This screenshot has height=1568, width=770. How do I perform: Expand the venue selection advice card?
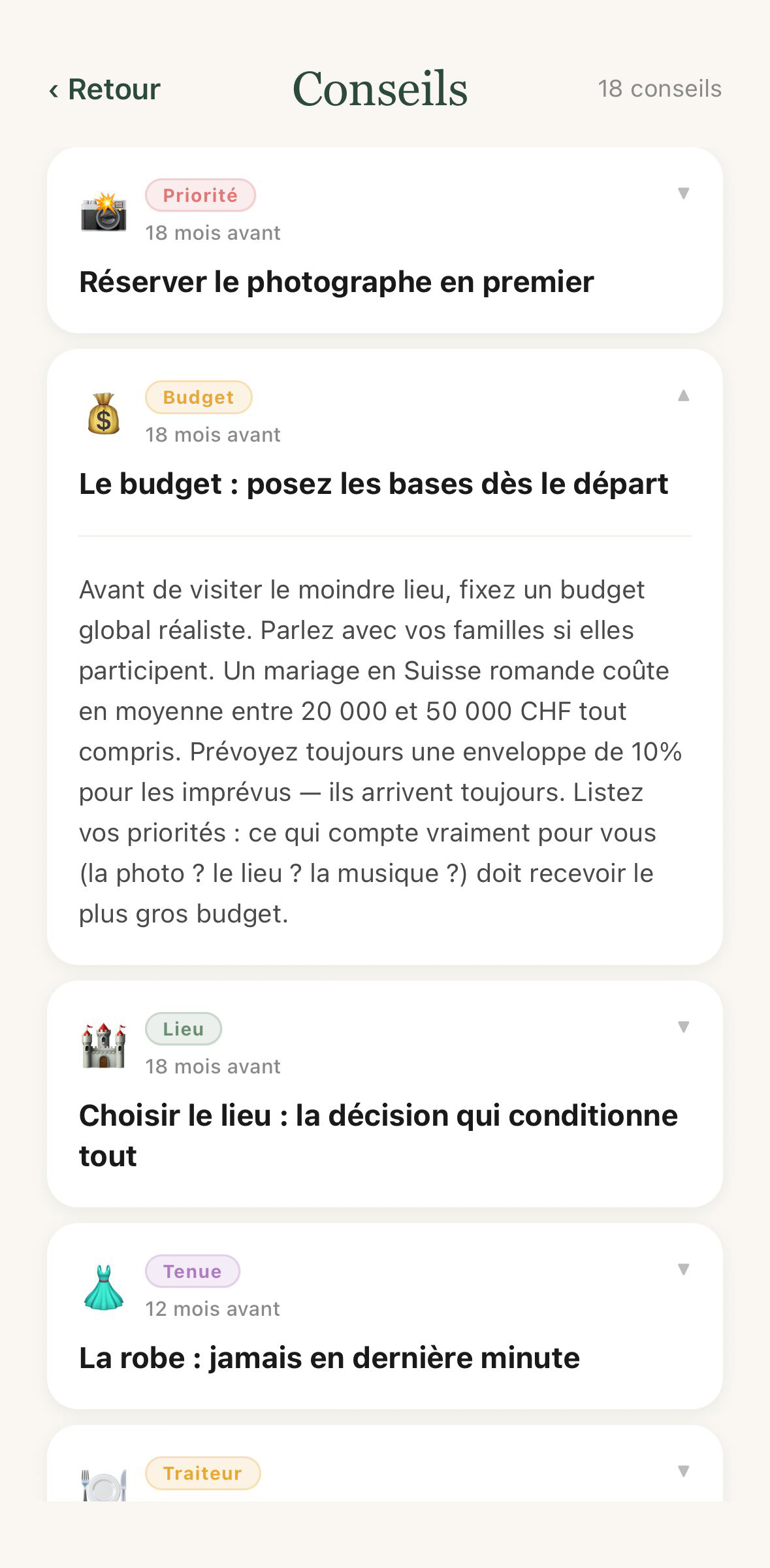[x=683, y=1027]
